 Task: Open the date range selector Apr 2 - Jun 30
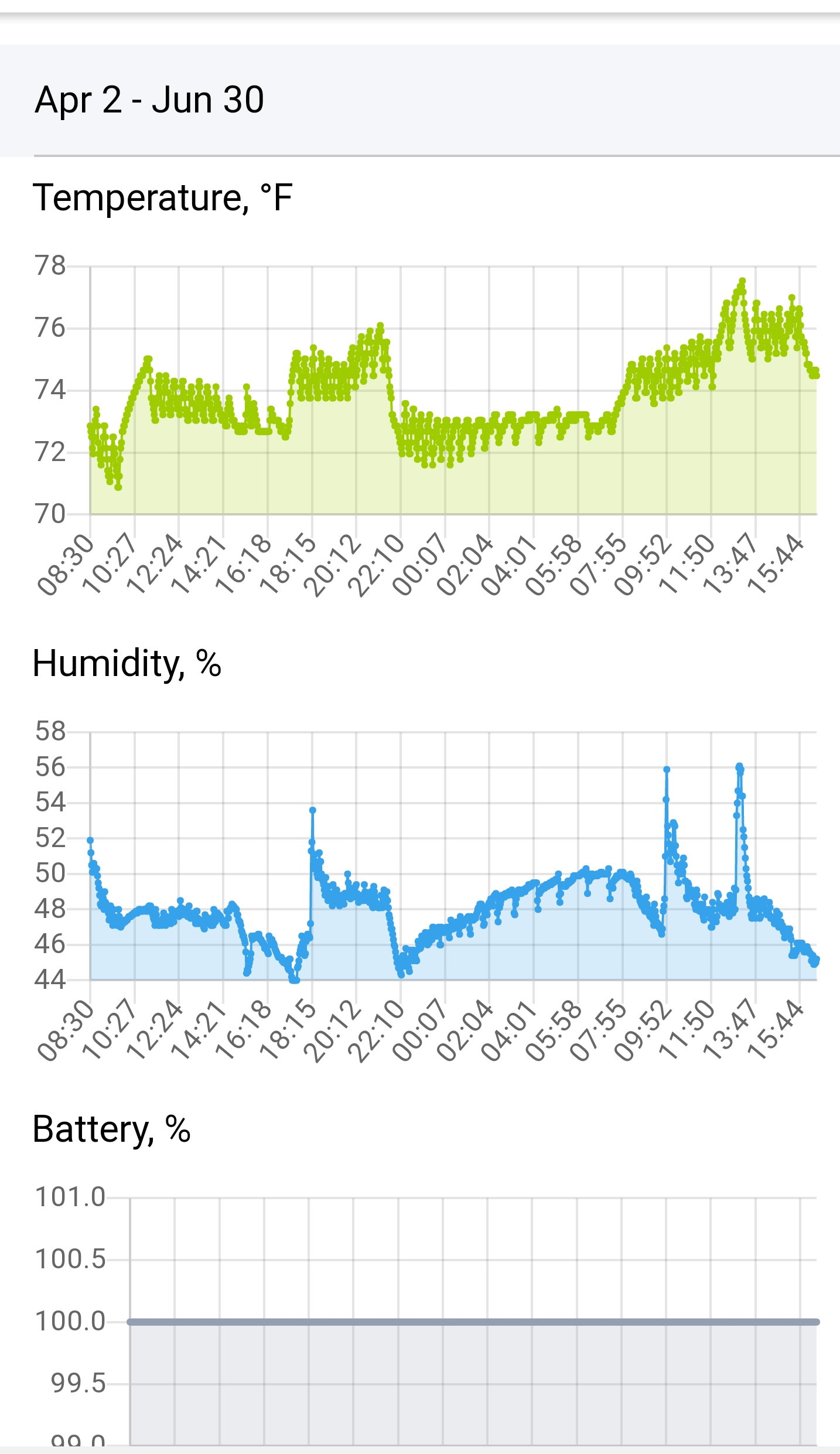(x=149, y=100)
